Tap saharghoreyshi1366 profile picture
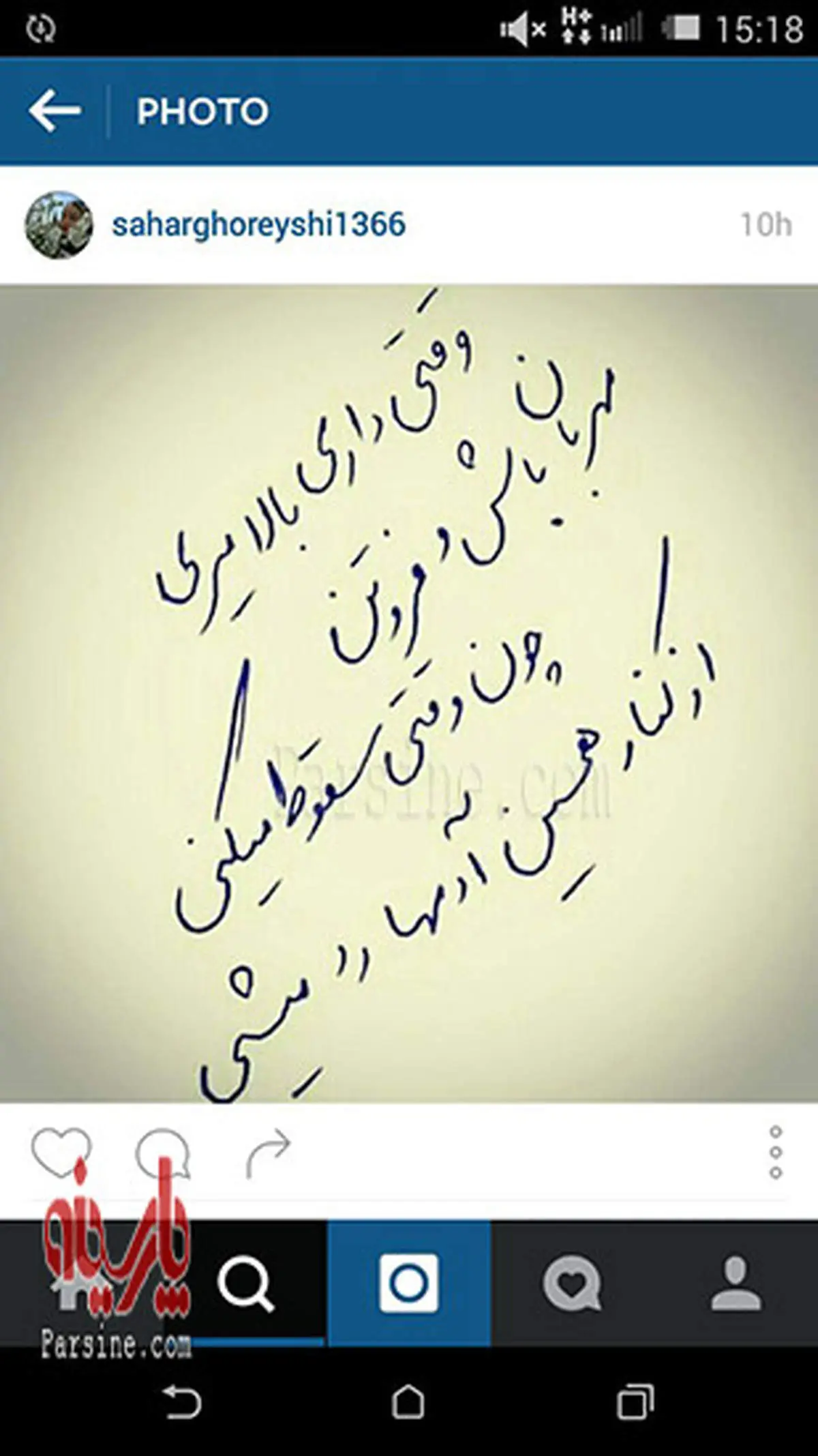This screenshot has height=1456, width=818. (59, 224)
